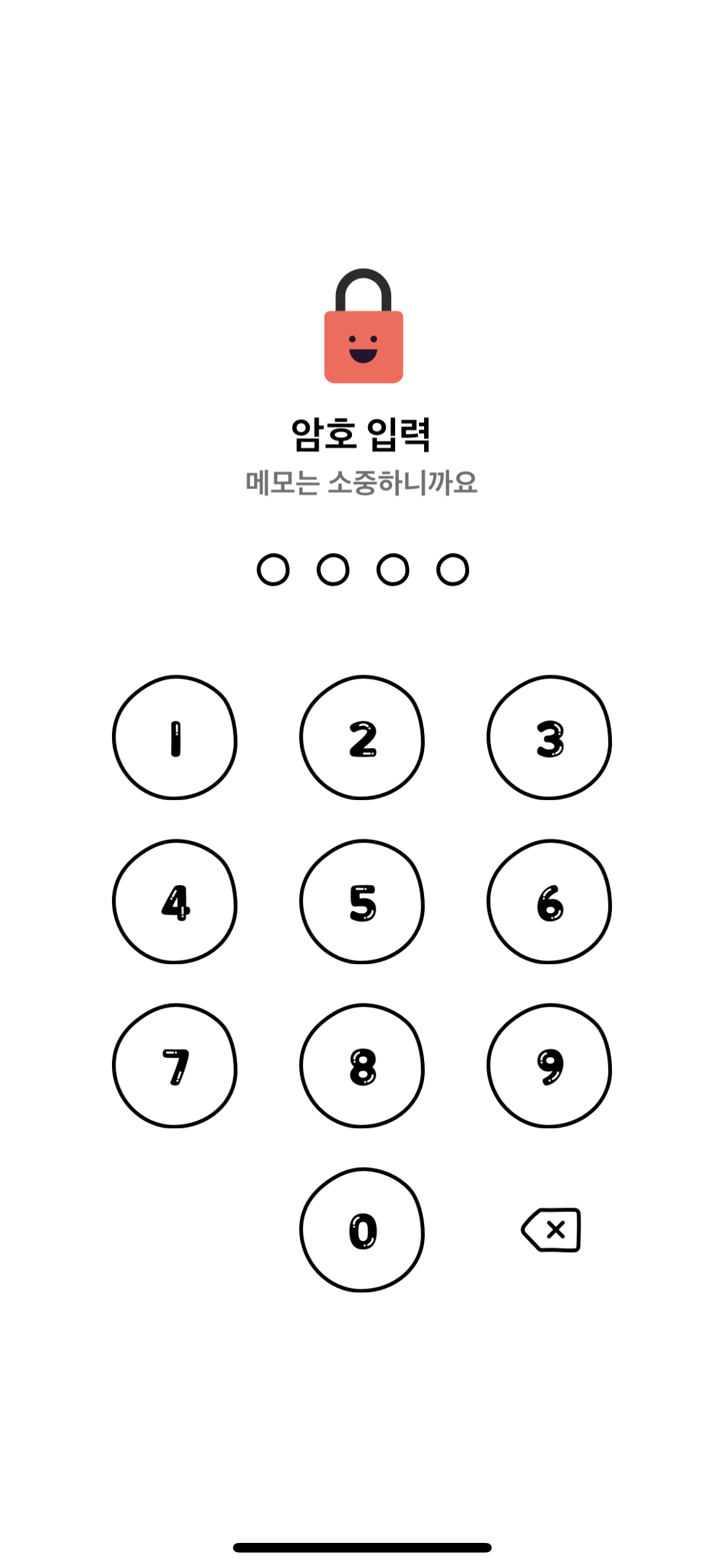Tap the X inside the delete key

click(x=557, y=1229)
